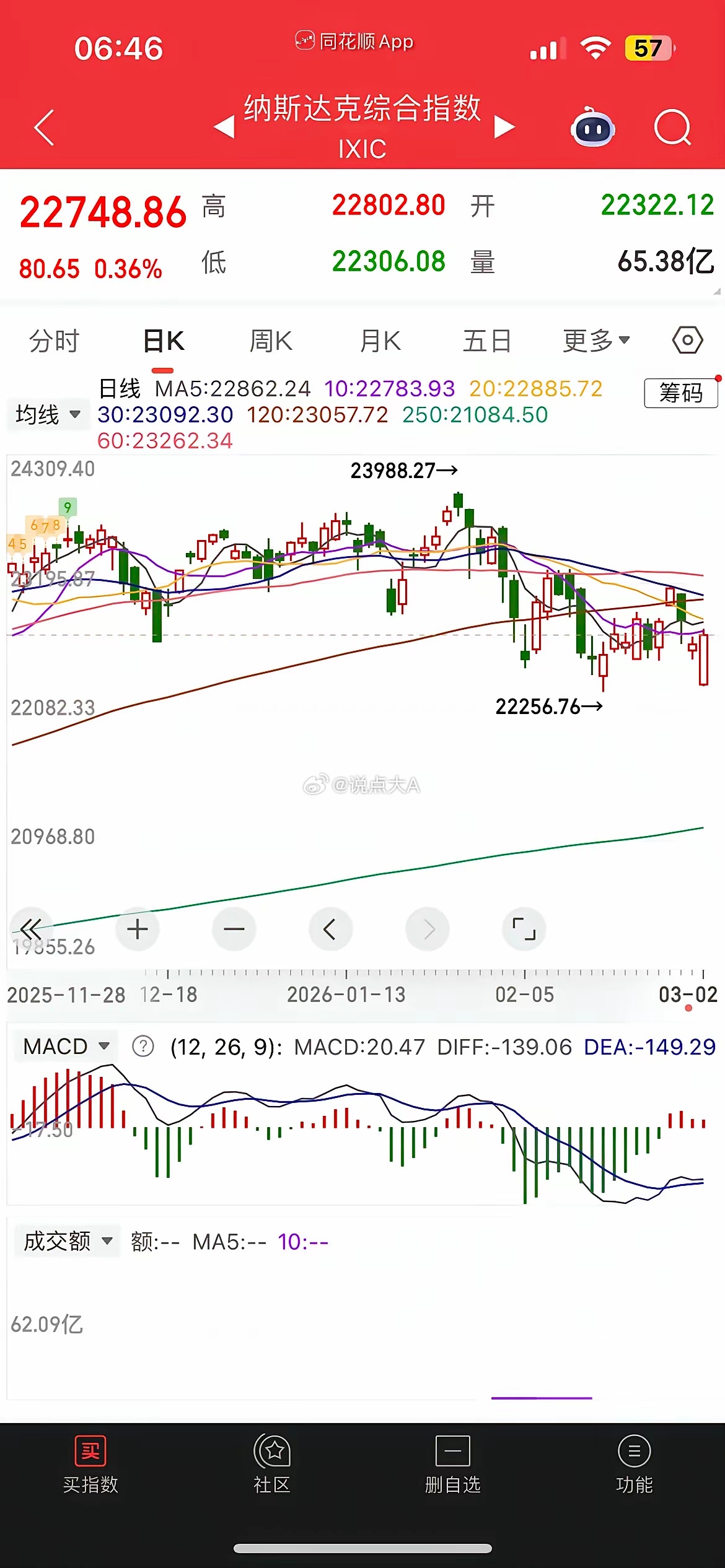725x1568 pixels.
Task: Zoom in the chart with plus button
Action: click(138, 929)
